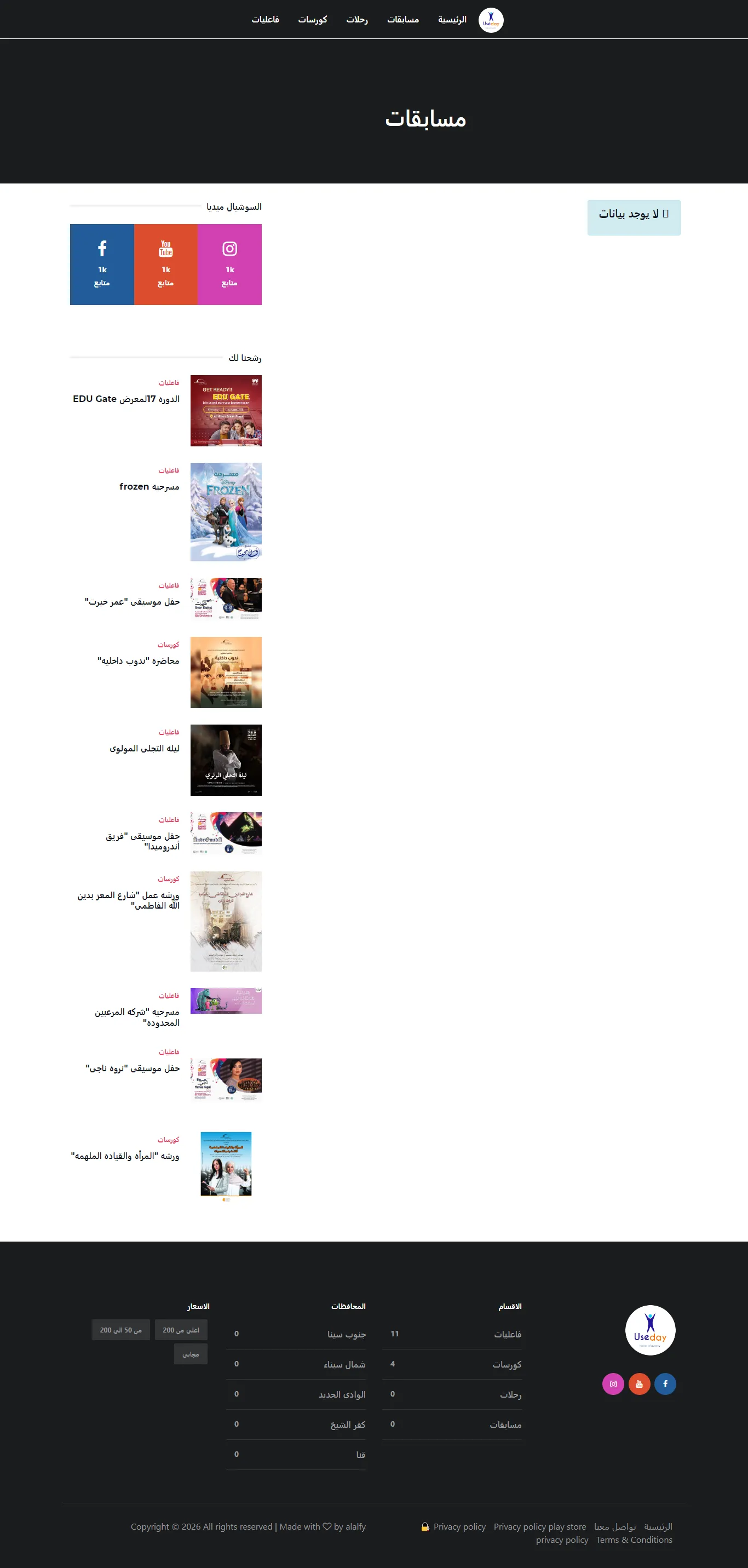Screen dimensions: 748x1568
Task: Open the Privacy policy link
Action: coord(459,1526)
